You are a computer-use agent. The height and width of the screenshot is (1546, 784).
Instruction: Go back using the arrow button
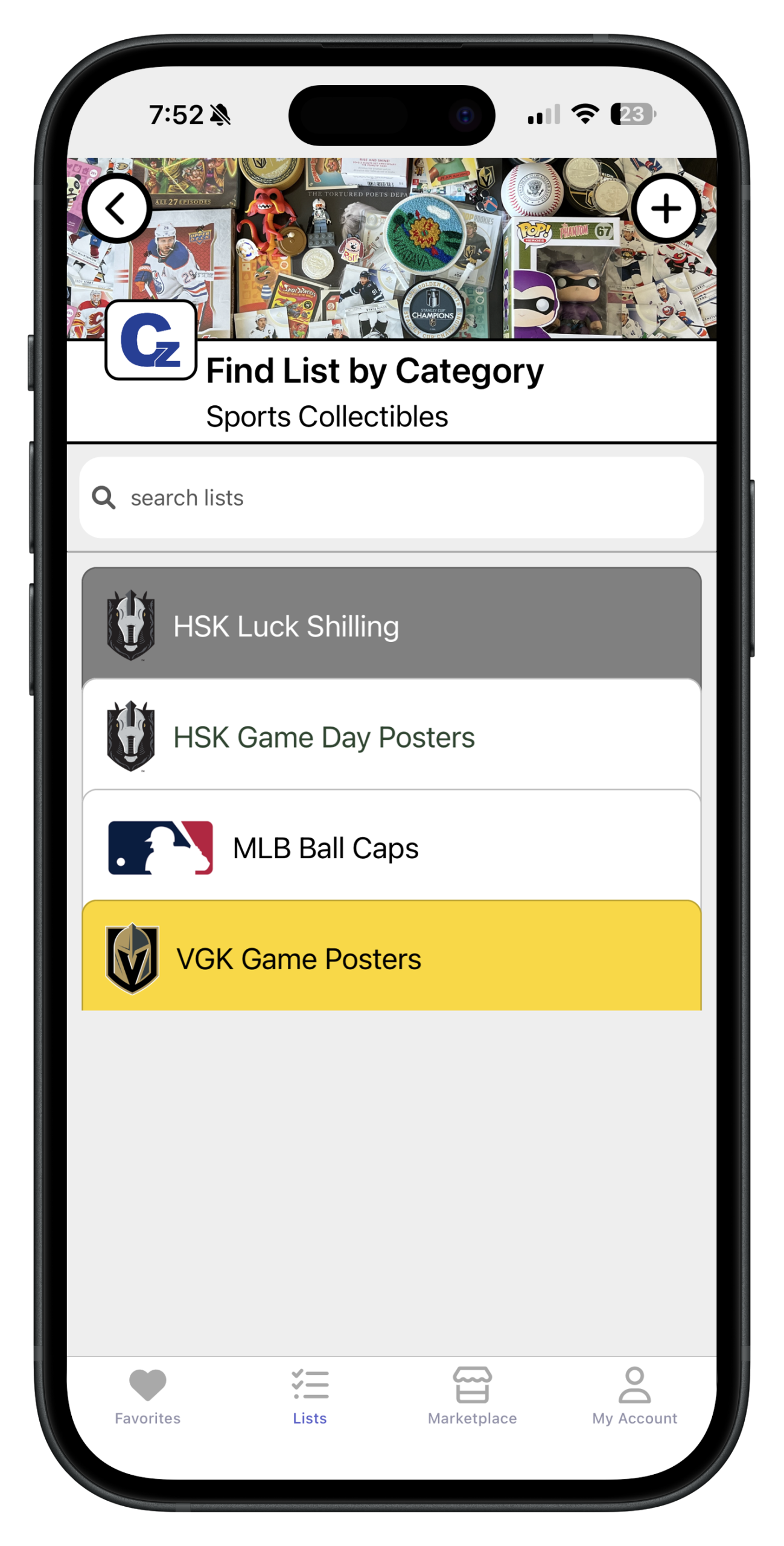(x=116, y=209)
